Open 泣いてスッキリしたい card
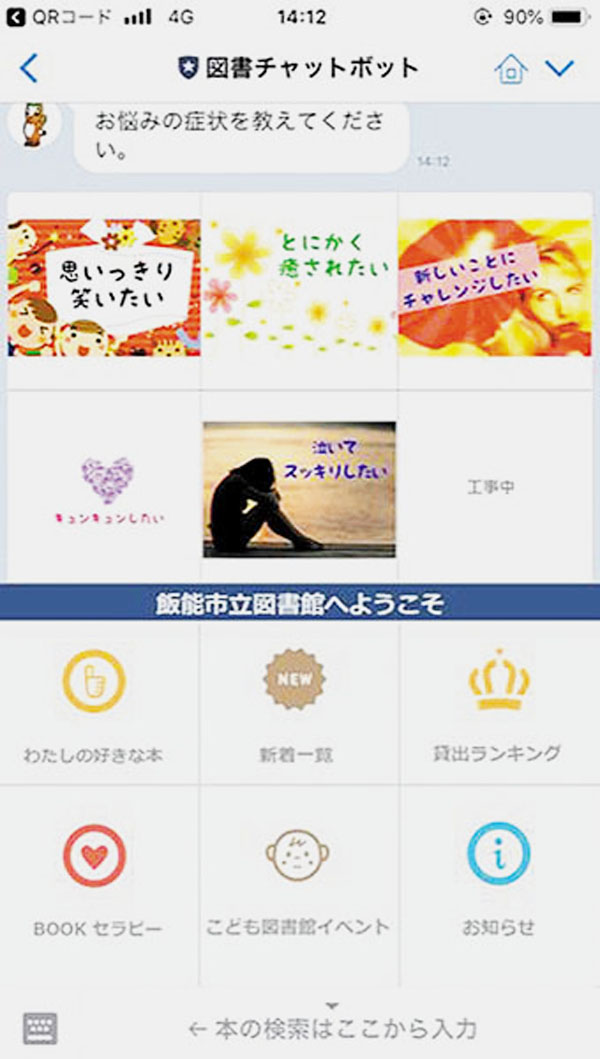This screenshot has height=1059, width=600. (x=299, y=489)
